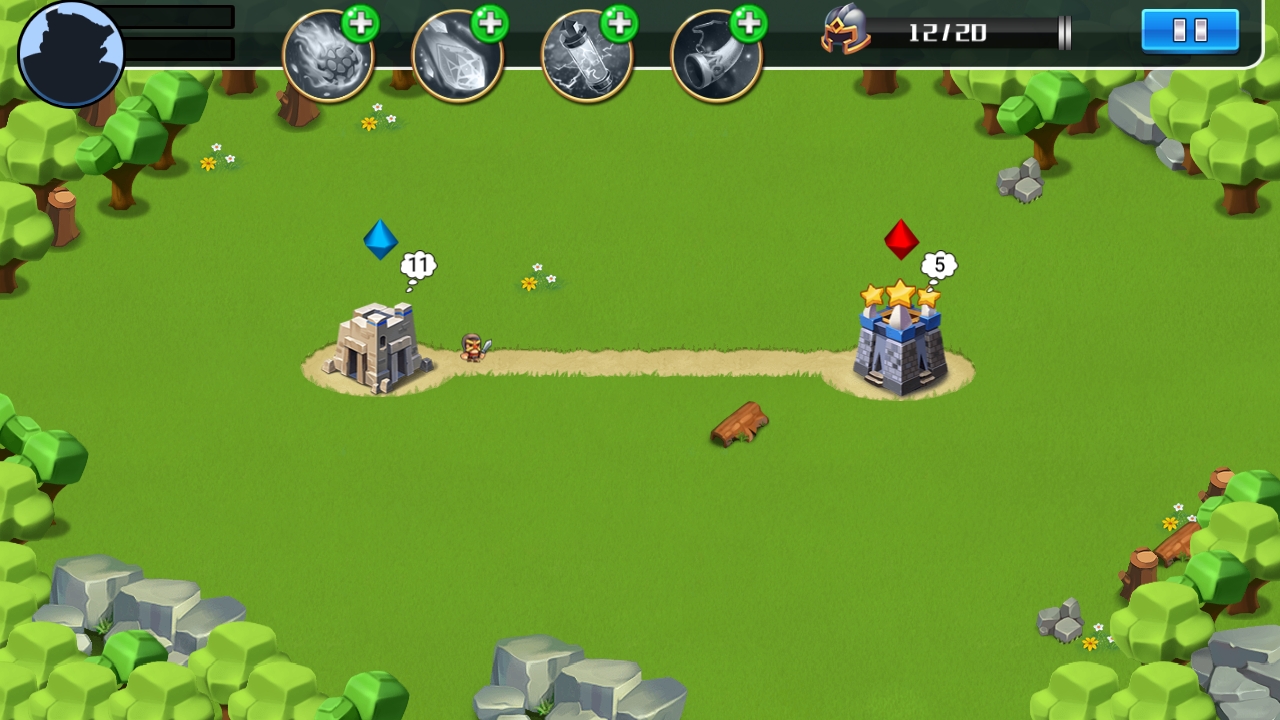The height and width of the screenshot is (720, 1280).
Task: Add more lightning potion spell charges
Action: click(x=619, y=23)
